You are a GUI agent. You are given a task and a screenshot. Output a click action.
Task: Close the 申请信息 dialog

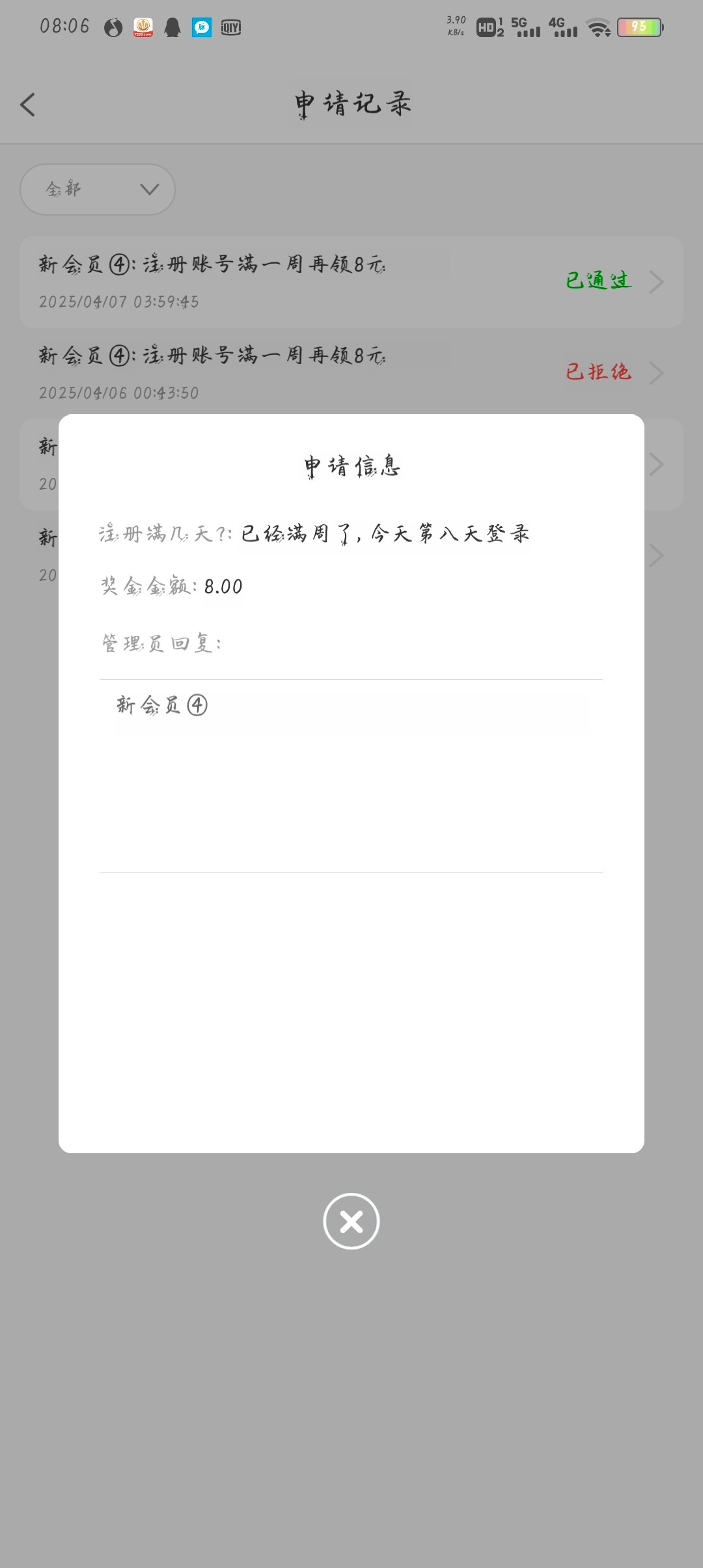[351, 1221]
